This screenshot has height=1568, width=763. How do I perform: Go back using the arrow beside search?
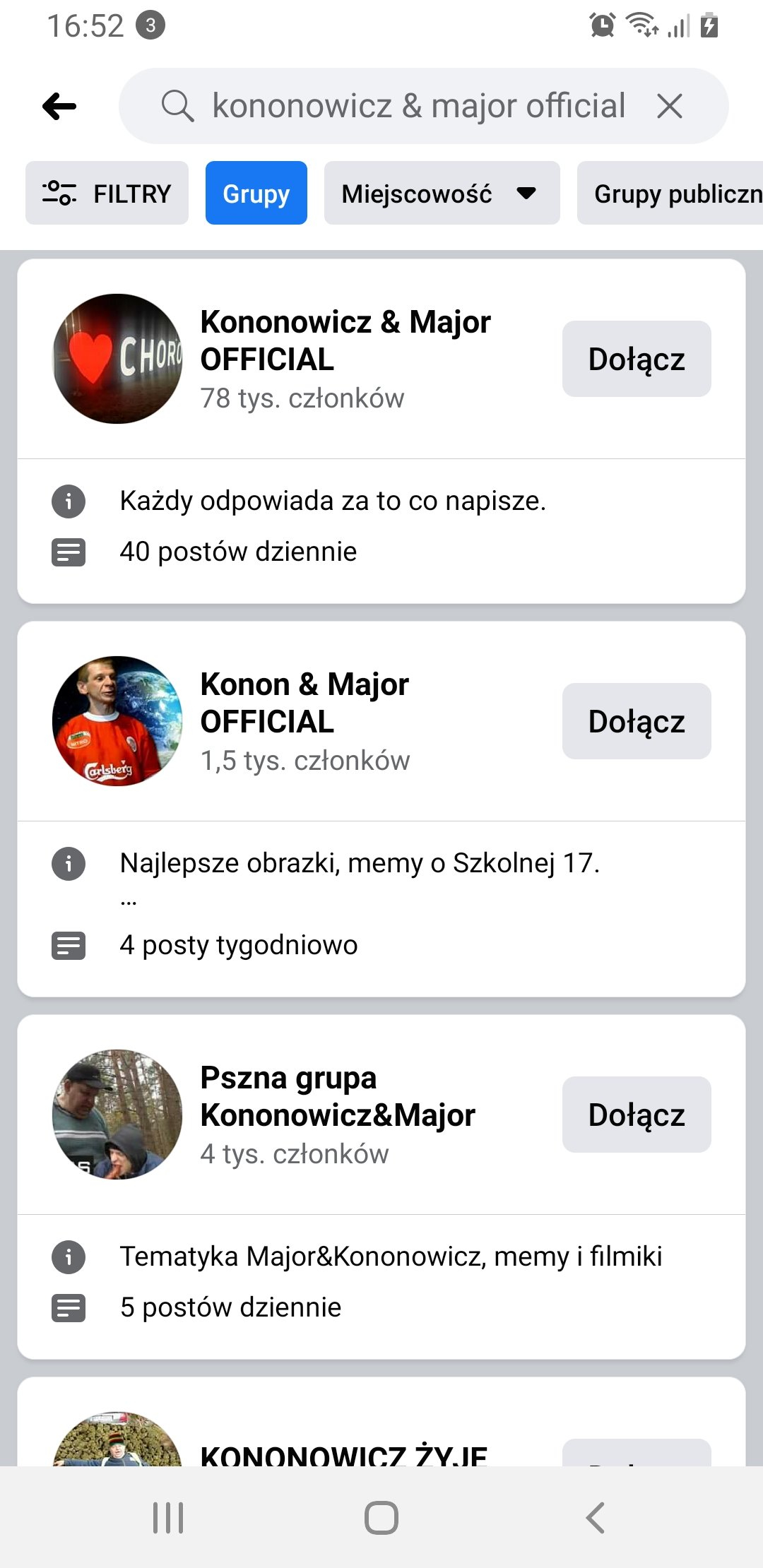click(59, 107)
